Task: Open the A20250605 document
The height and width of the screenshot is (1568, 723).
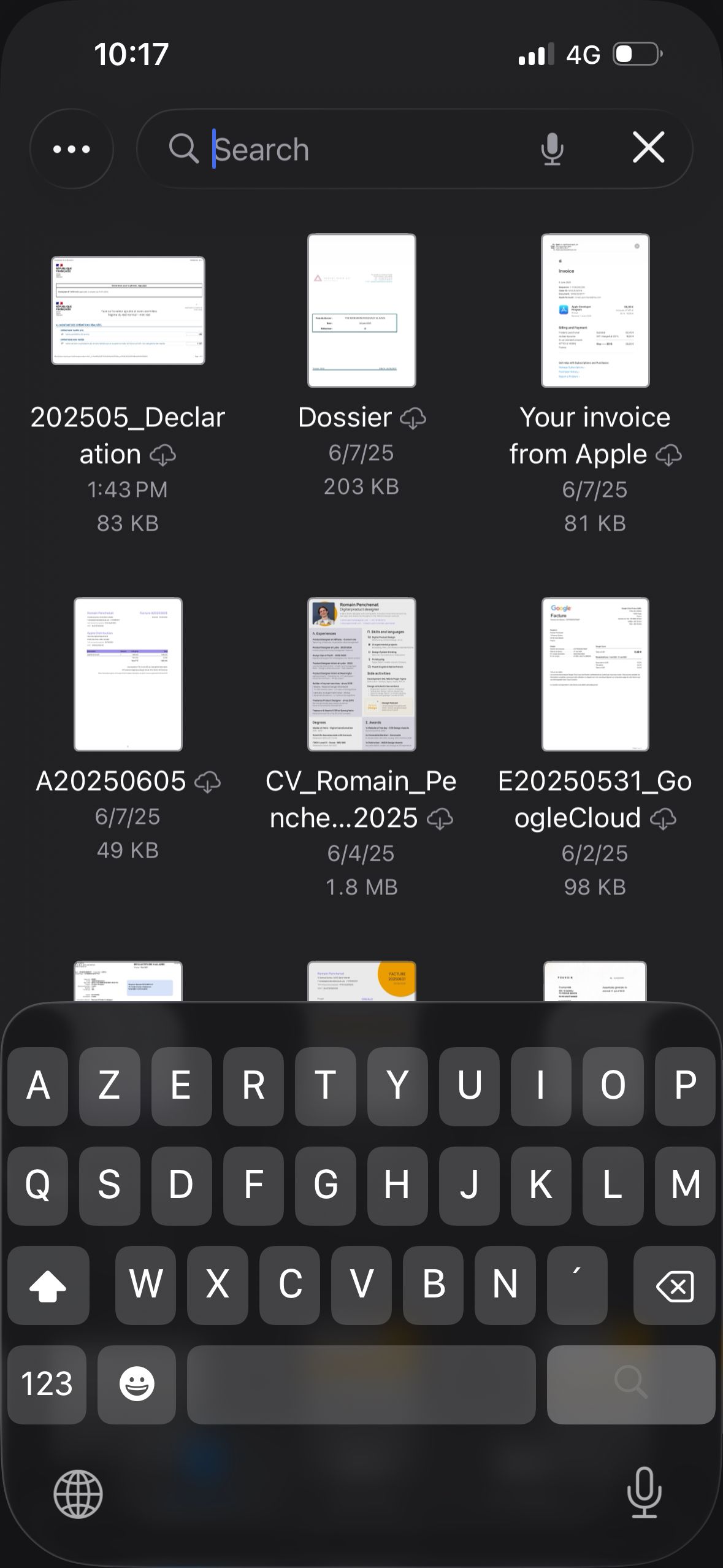Action: coord(128,674)
